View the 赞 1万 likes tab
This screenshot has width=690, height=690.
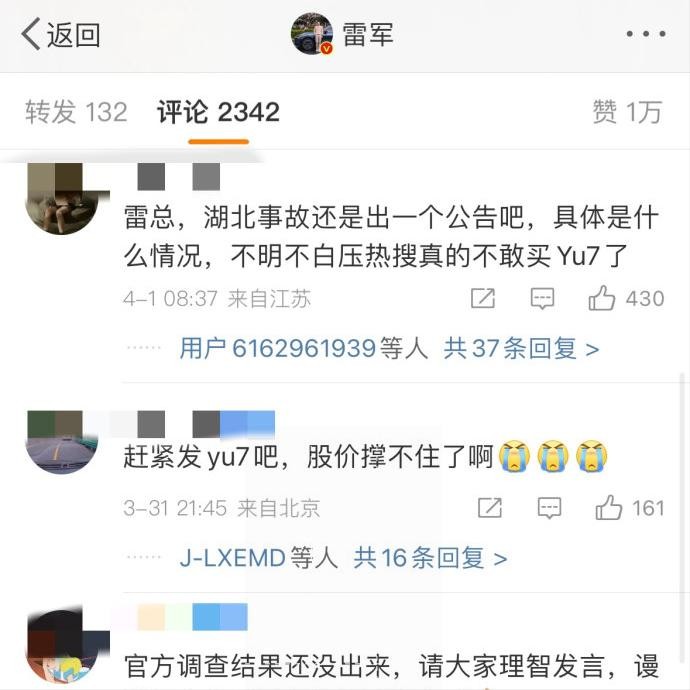pos(627,112)
